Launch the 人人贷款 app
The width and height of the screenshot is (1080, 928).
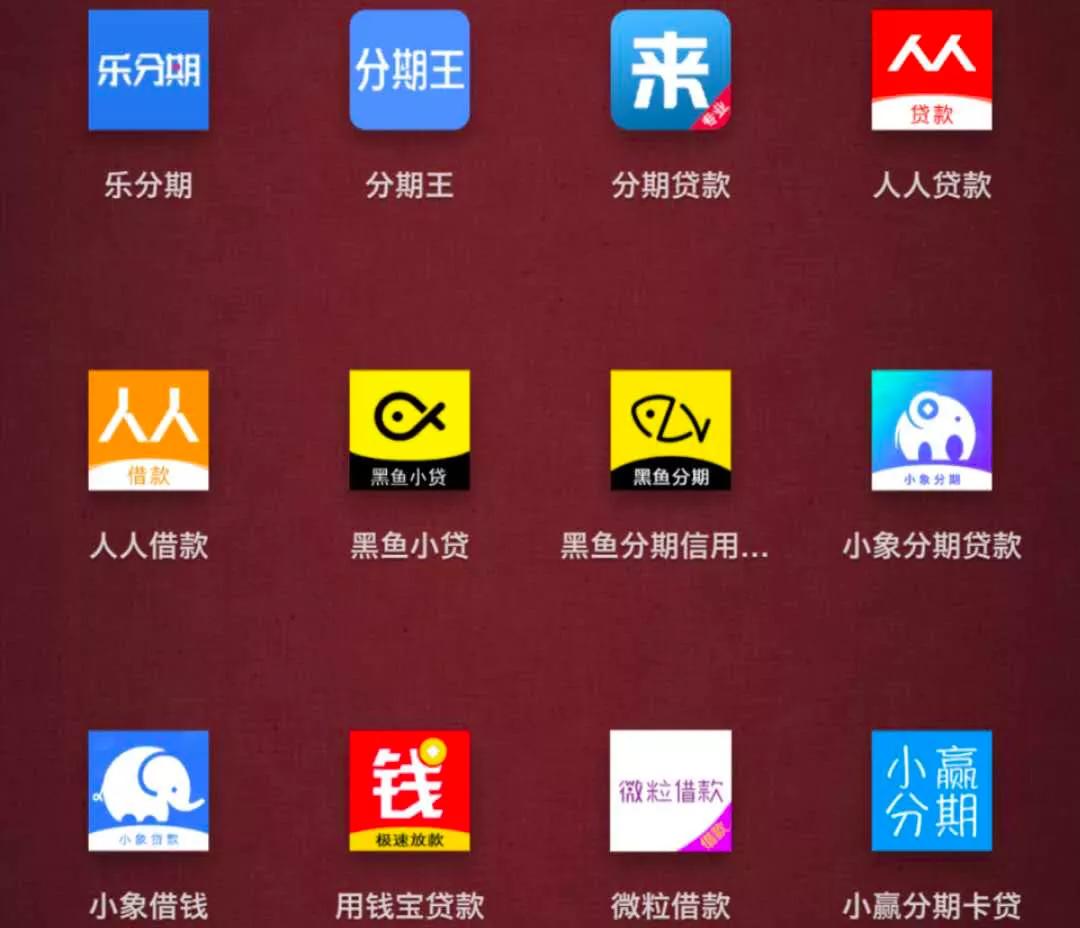[x=931, y=70]
